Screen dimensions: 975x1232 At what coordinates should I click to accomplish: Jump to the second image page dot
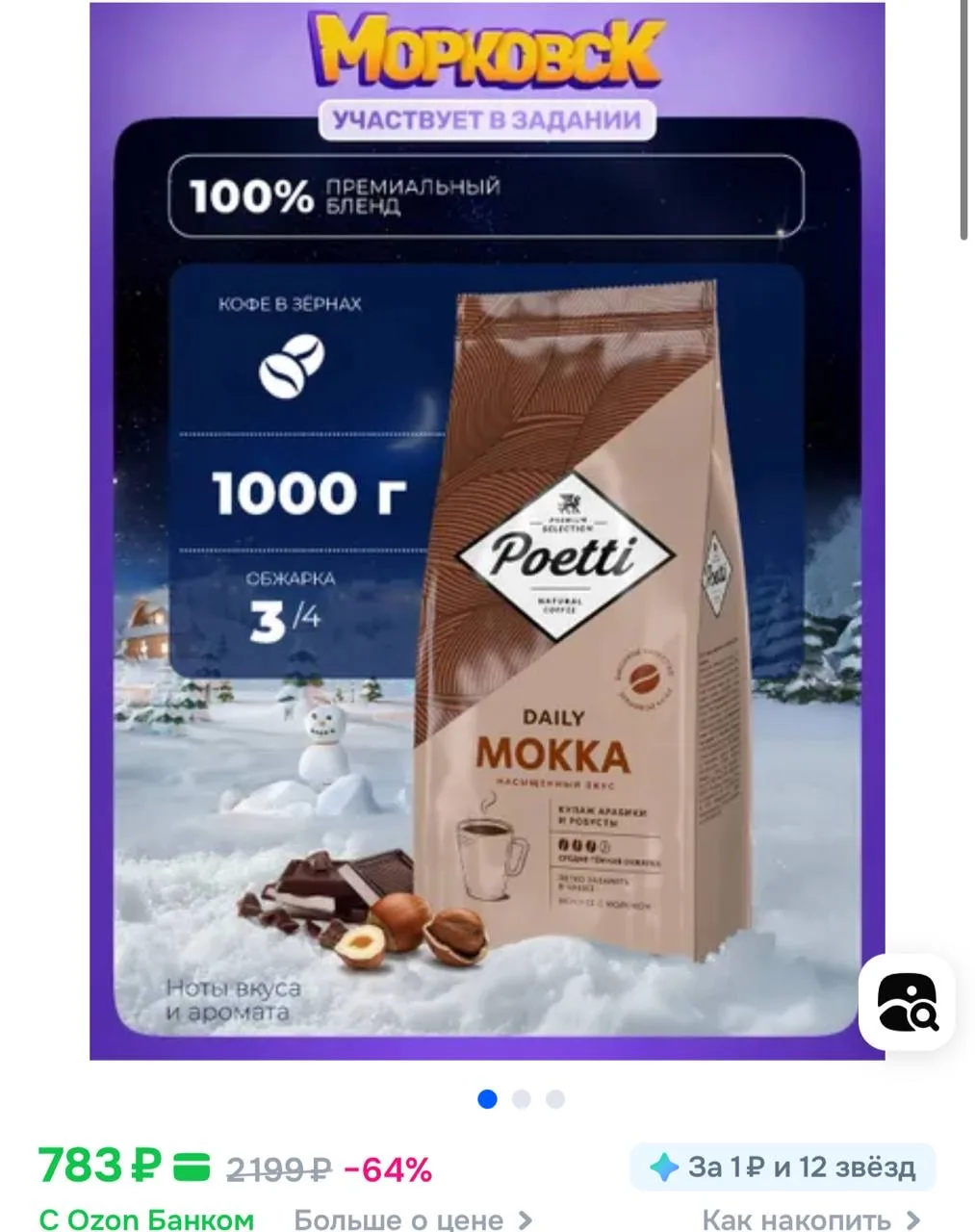click(x=522, y=1099)
